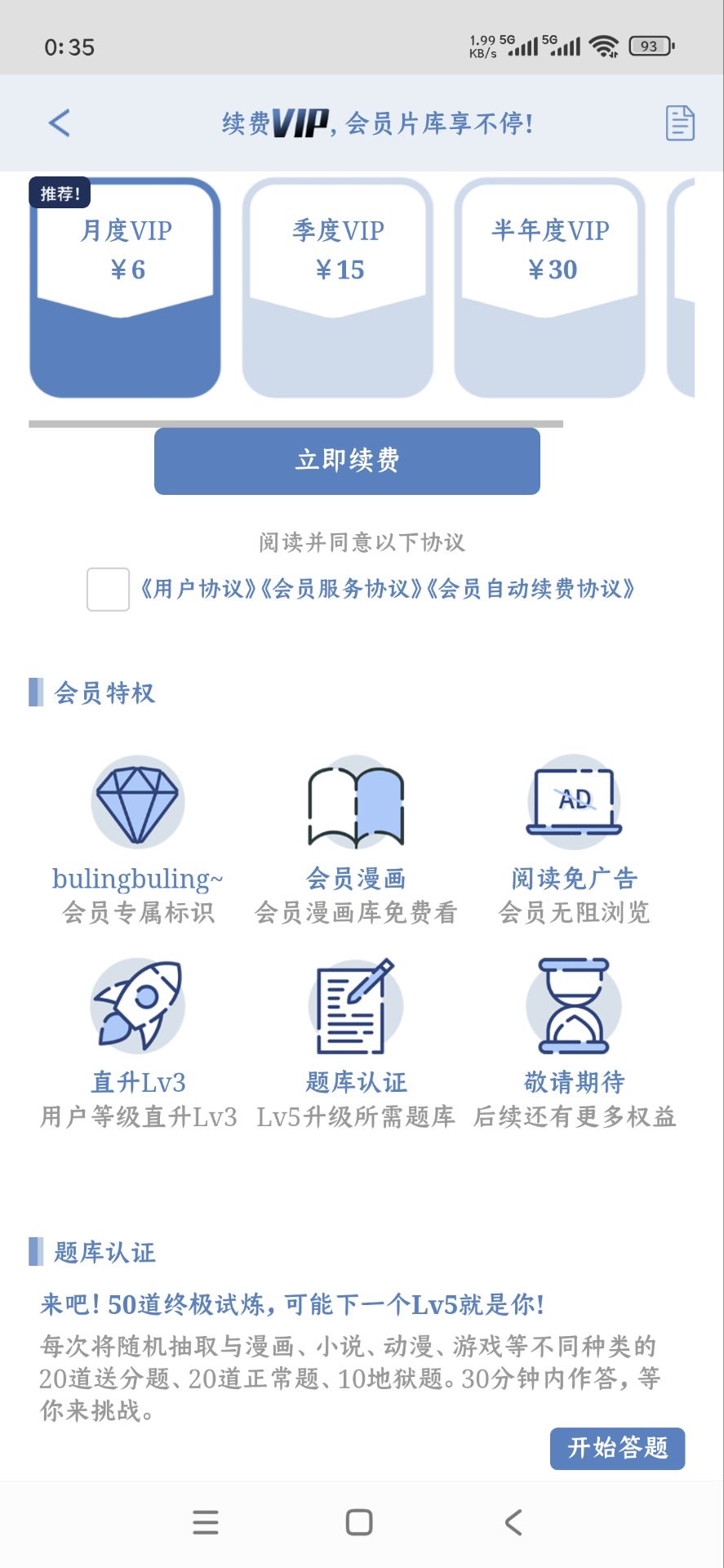
Task: Tap the 立即续费 button
Action: point(347,461)
